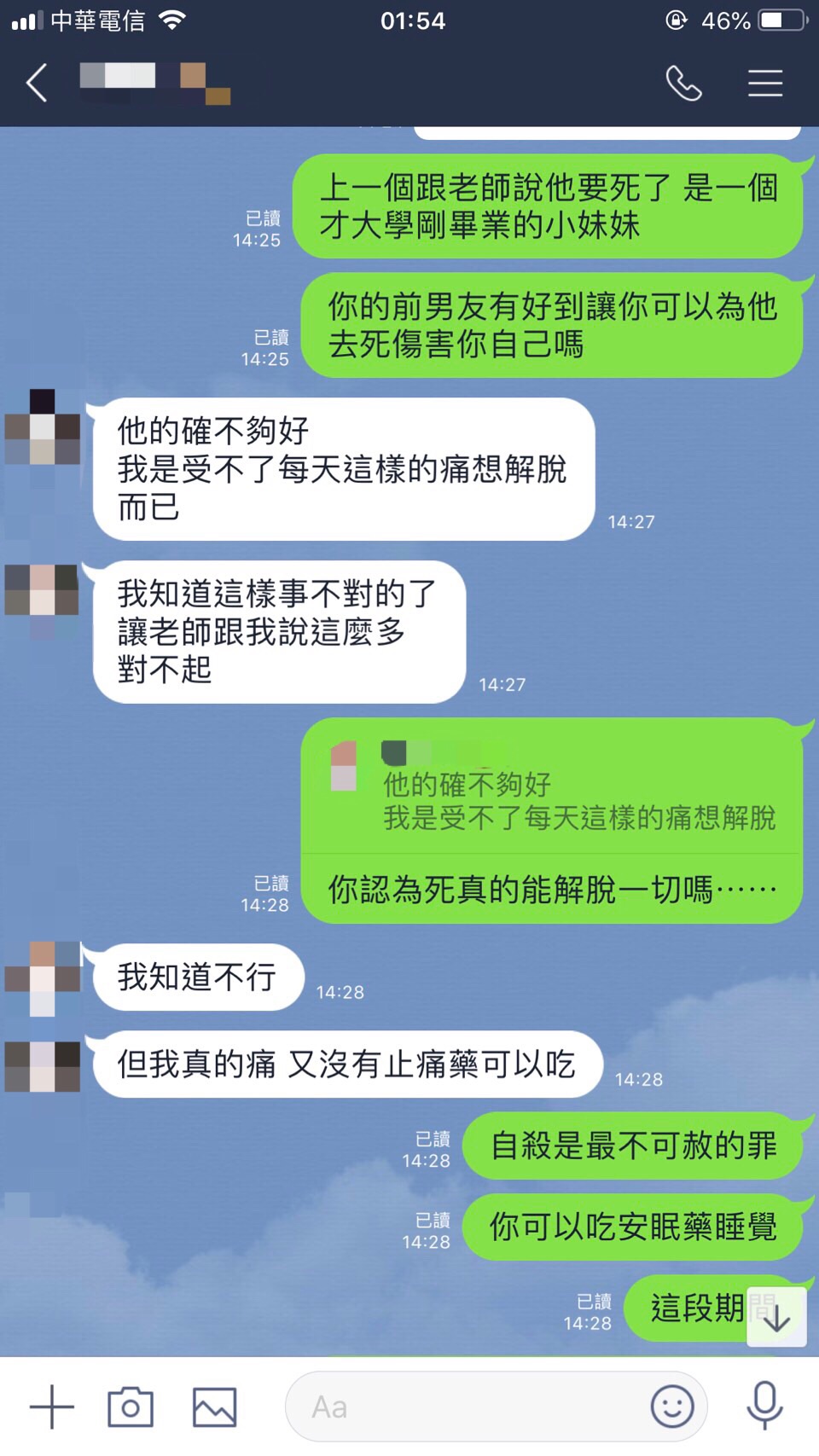Open the plus attachment options
819x1456 pixels.
tap(52, 1407)
